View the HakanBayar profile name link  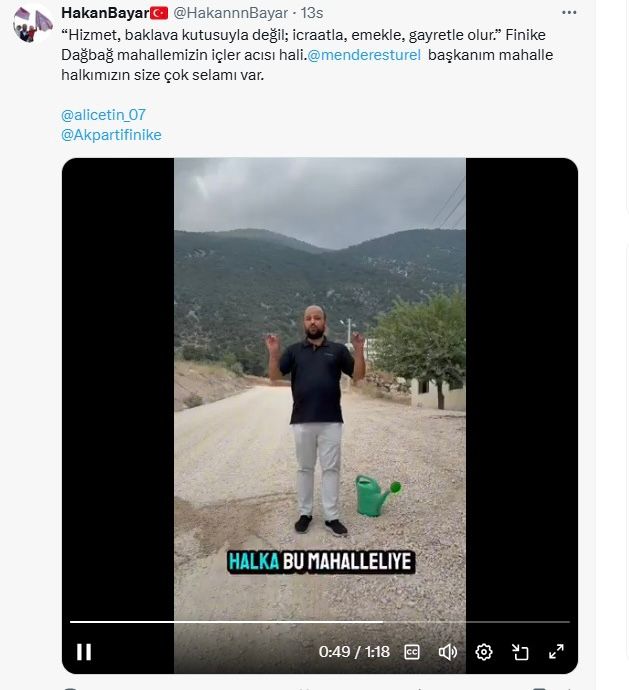(x=104, y=13)
